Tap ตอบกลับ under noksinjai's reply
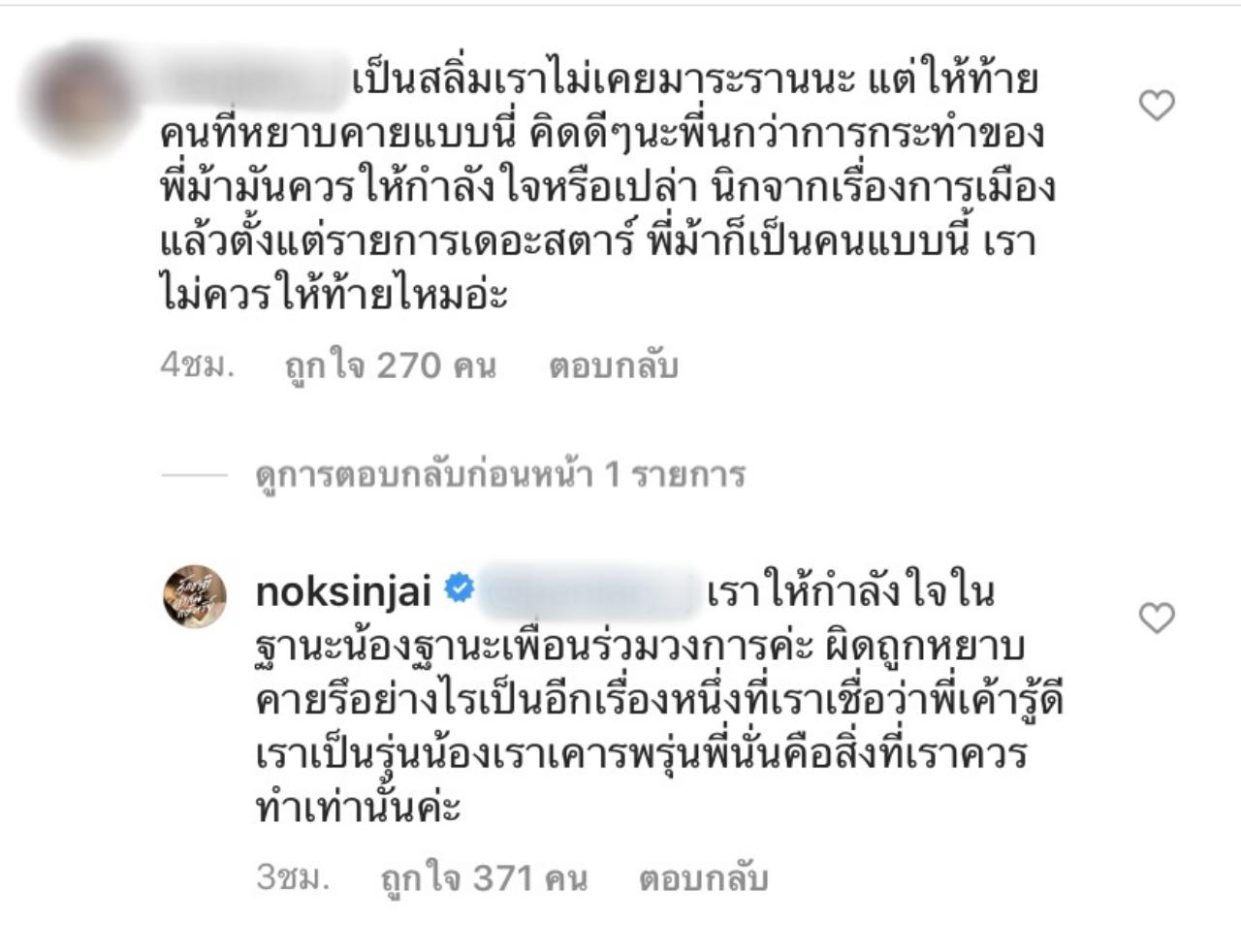The height and width of the screenshot is (952, 1241). 703,878
